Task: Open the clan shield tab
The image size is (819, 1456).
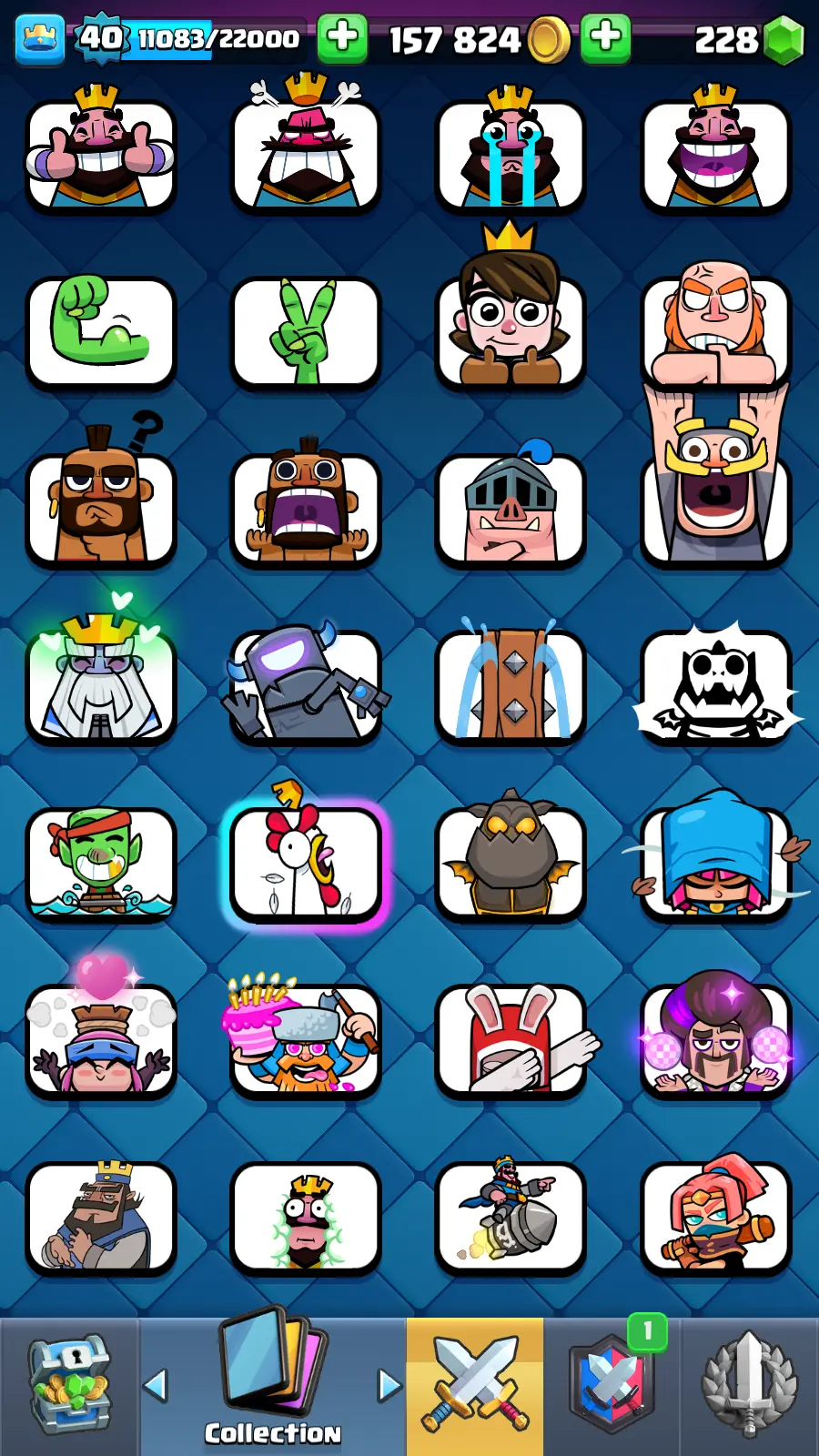Action: click(x=612, y=1385)
